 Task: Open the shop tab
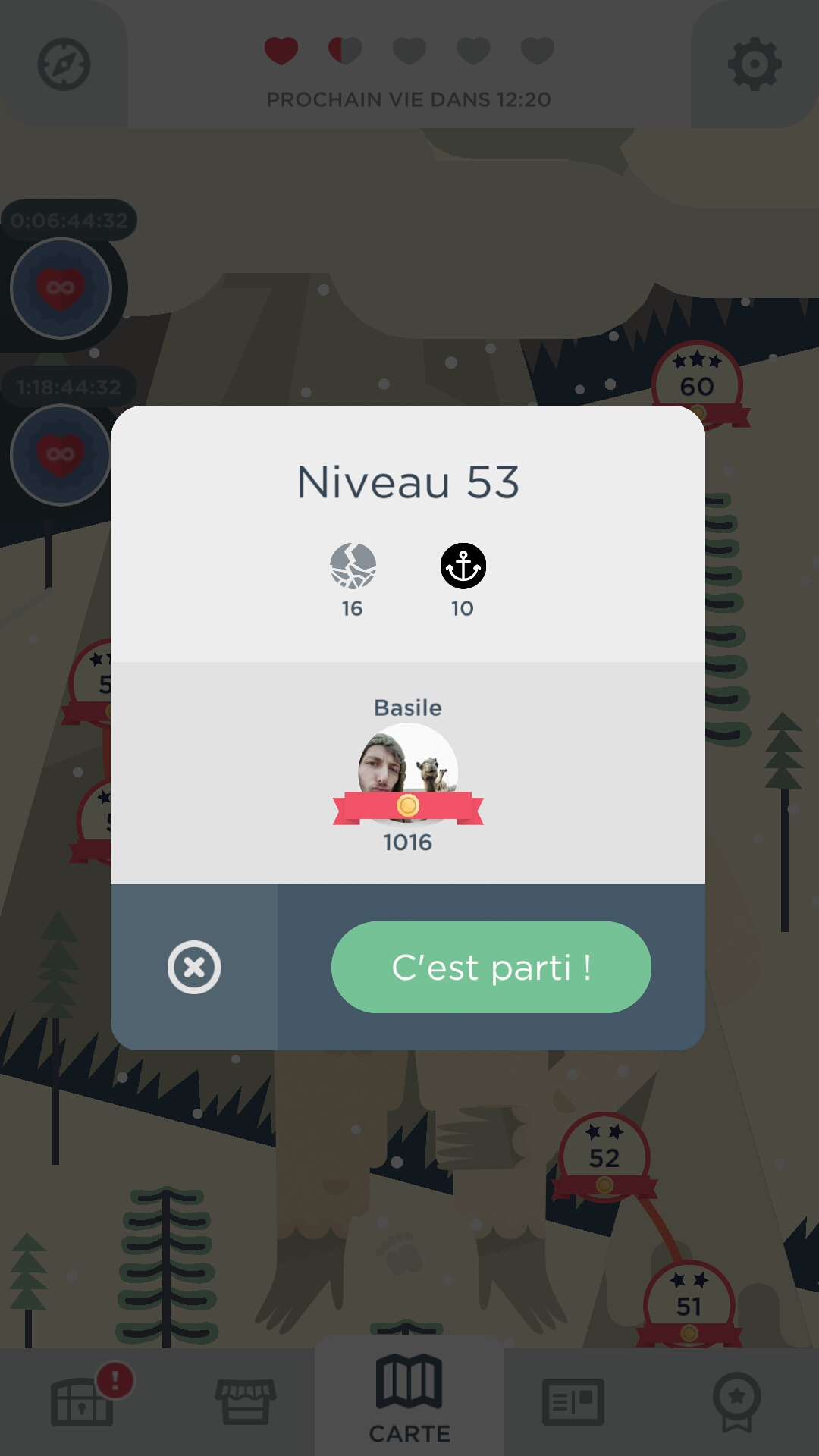point(246,1401)
